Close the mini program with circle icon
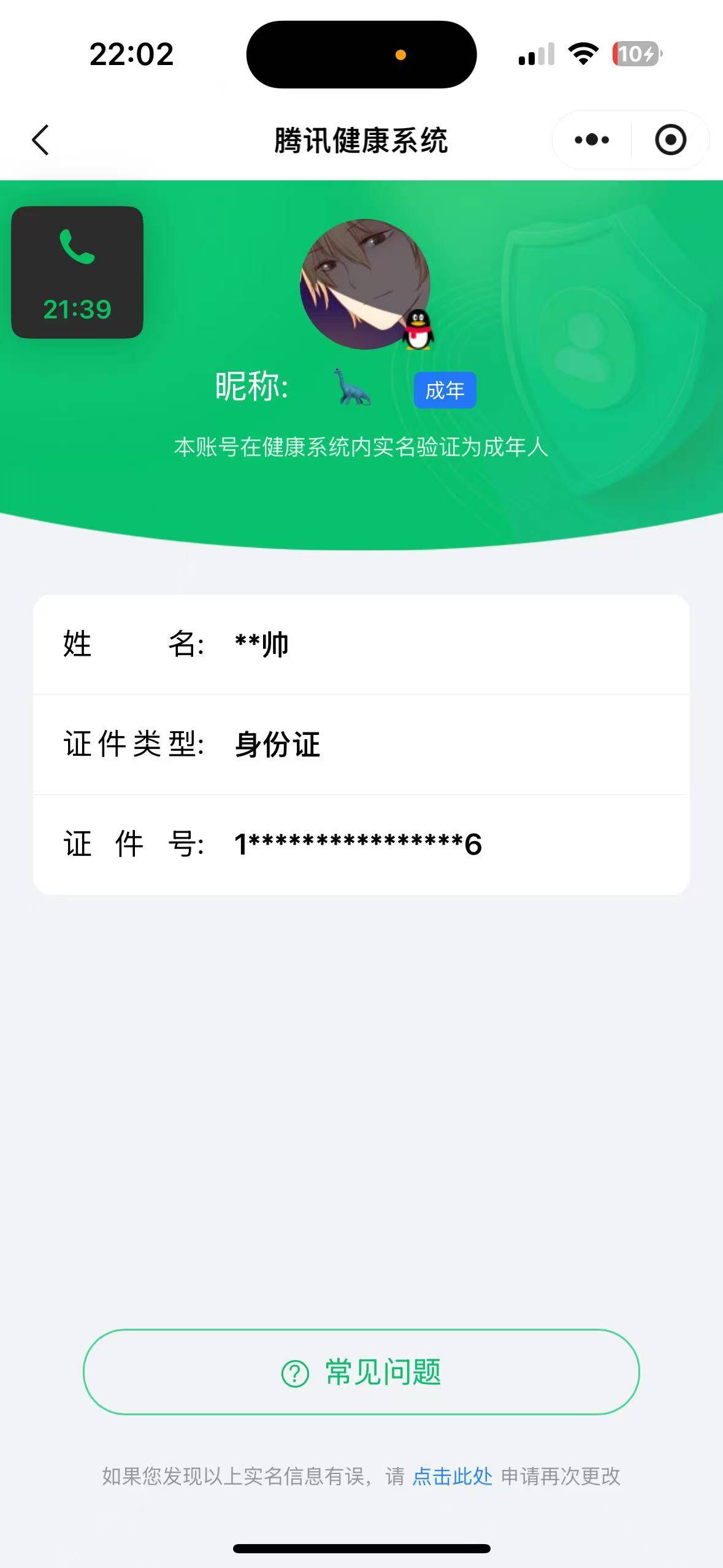The width and height of the screenshot is (723, 1568). tap(670, 140)
